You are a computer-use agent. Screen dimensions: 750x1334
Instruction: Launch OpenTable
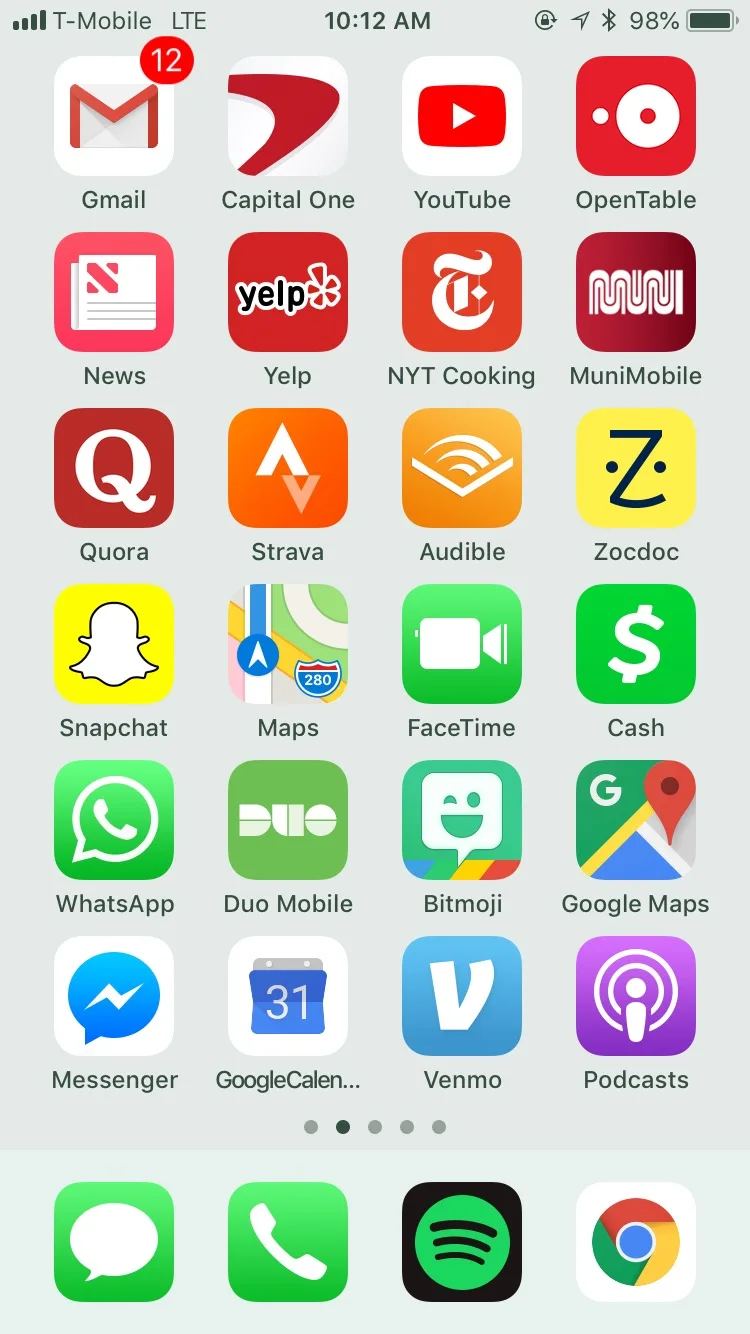pyautogui.click(x=636, y=116)
